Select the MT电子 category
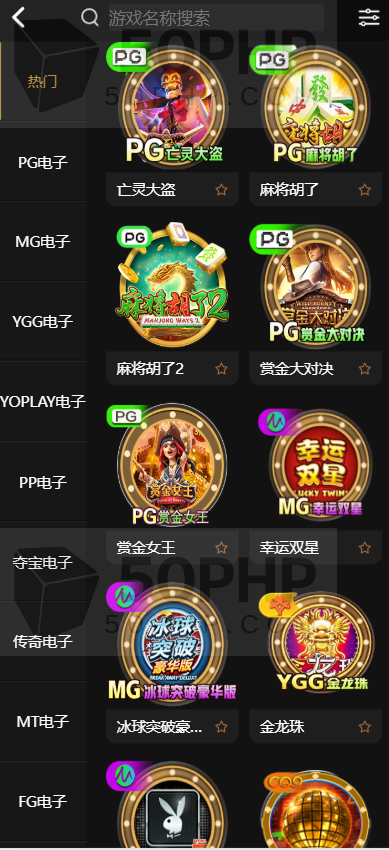 [x=43, y=722]
